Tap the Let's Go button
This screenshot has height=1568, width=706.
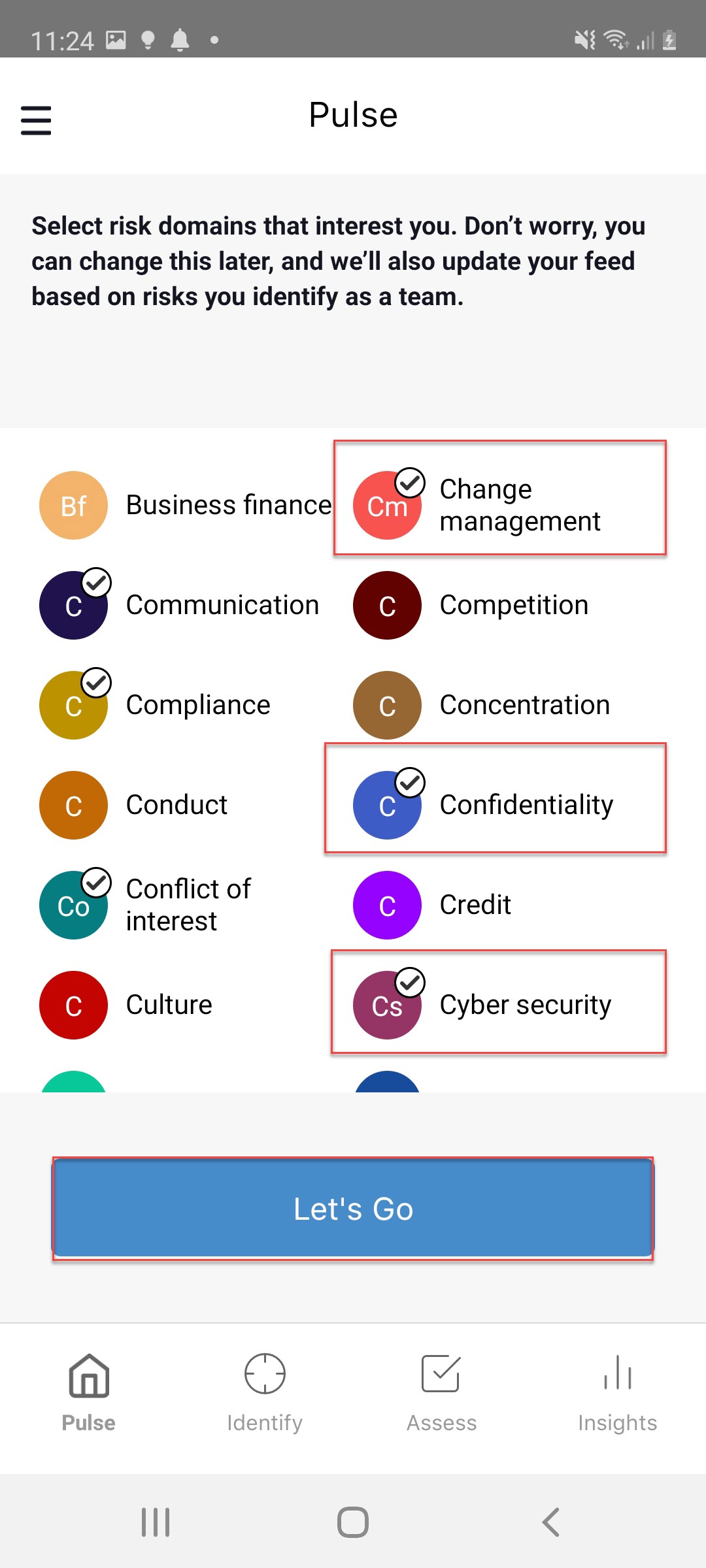(353, 1209)
